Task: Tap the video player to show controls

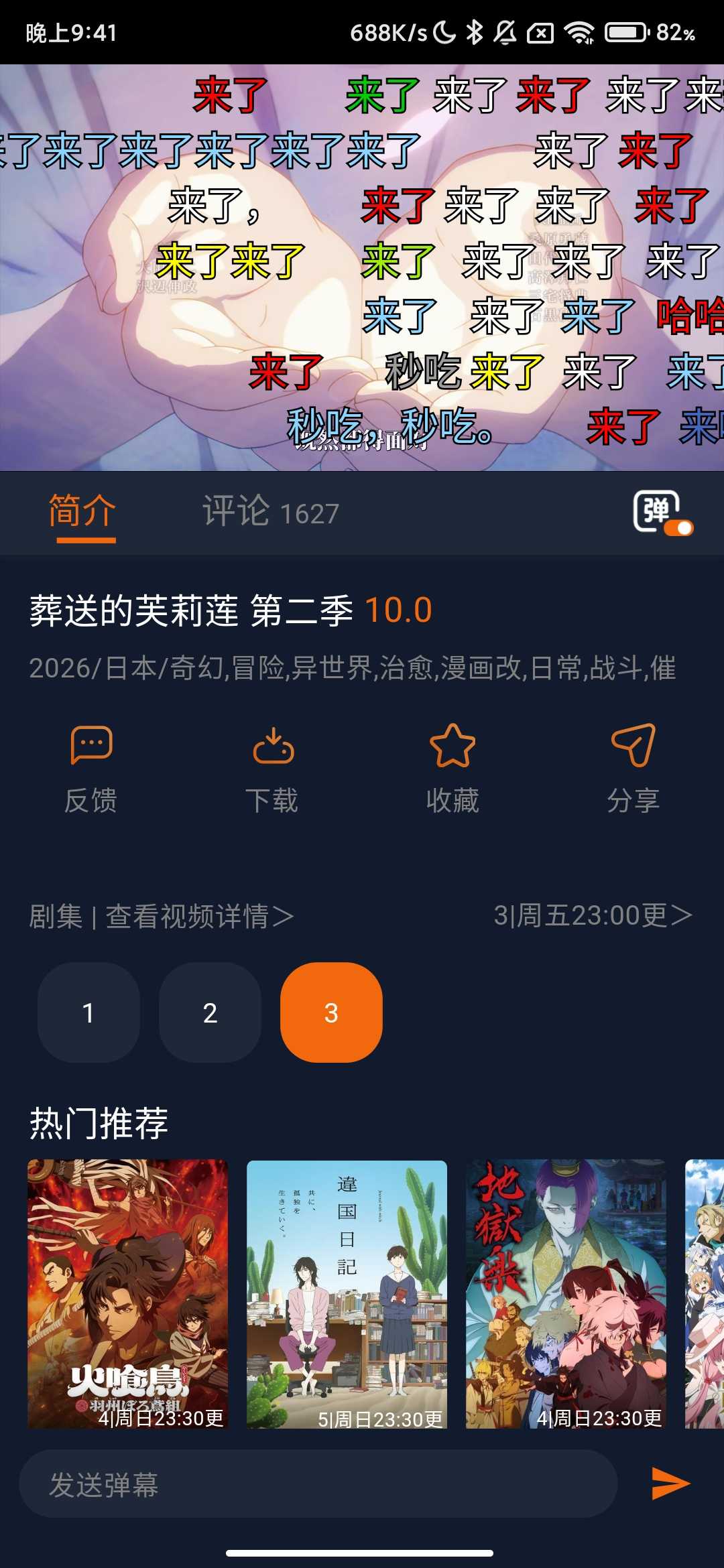Action: pyautogui.click(x=362, y=268)
